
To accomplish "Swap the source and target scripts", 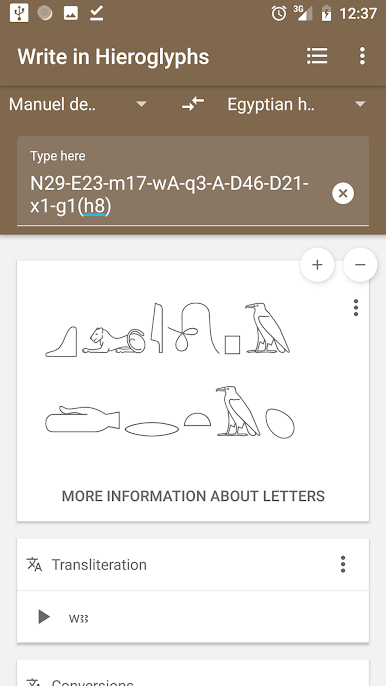I will tap(193, 104).
